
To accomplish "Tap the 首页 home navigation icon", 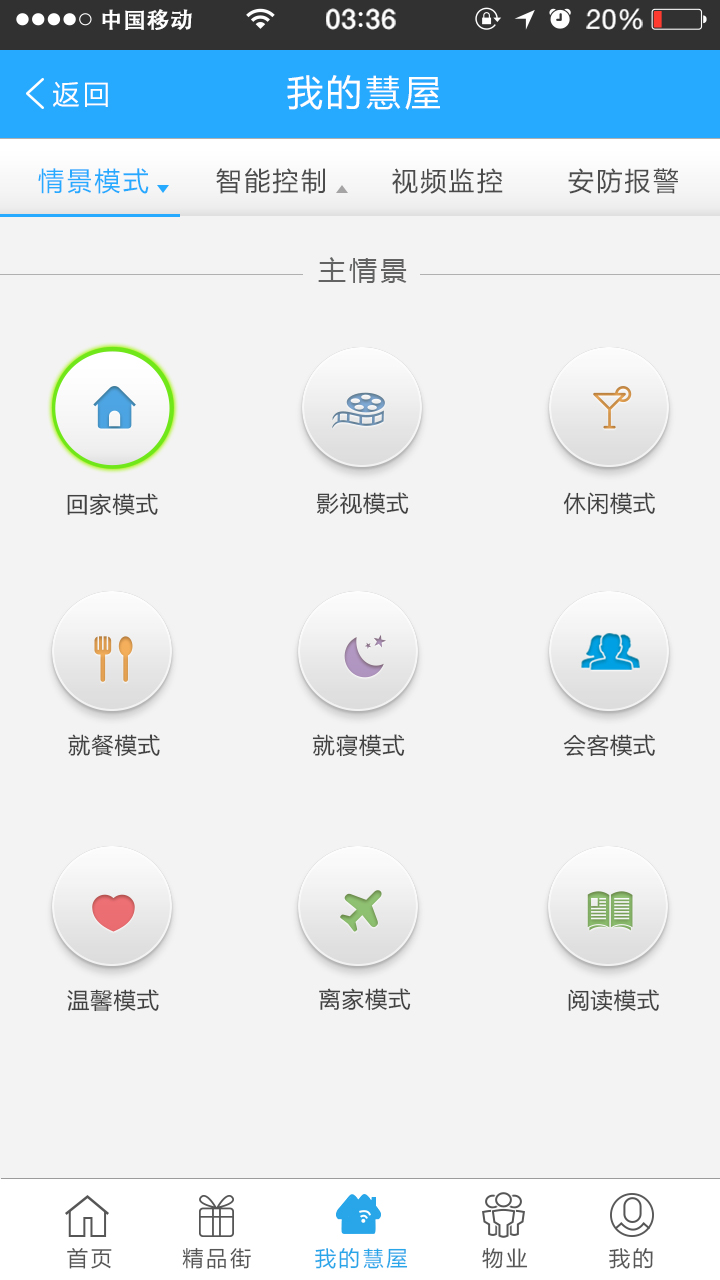I will [x=87, y=1216].
